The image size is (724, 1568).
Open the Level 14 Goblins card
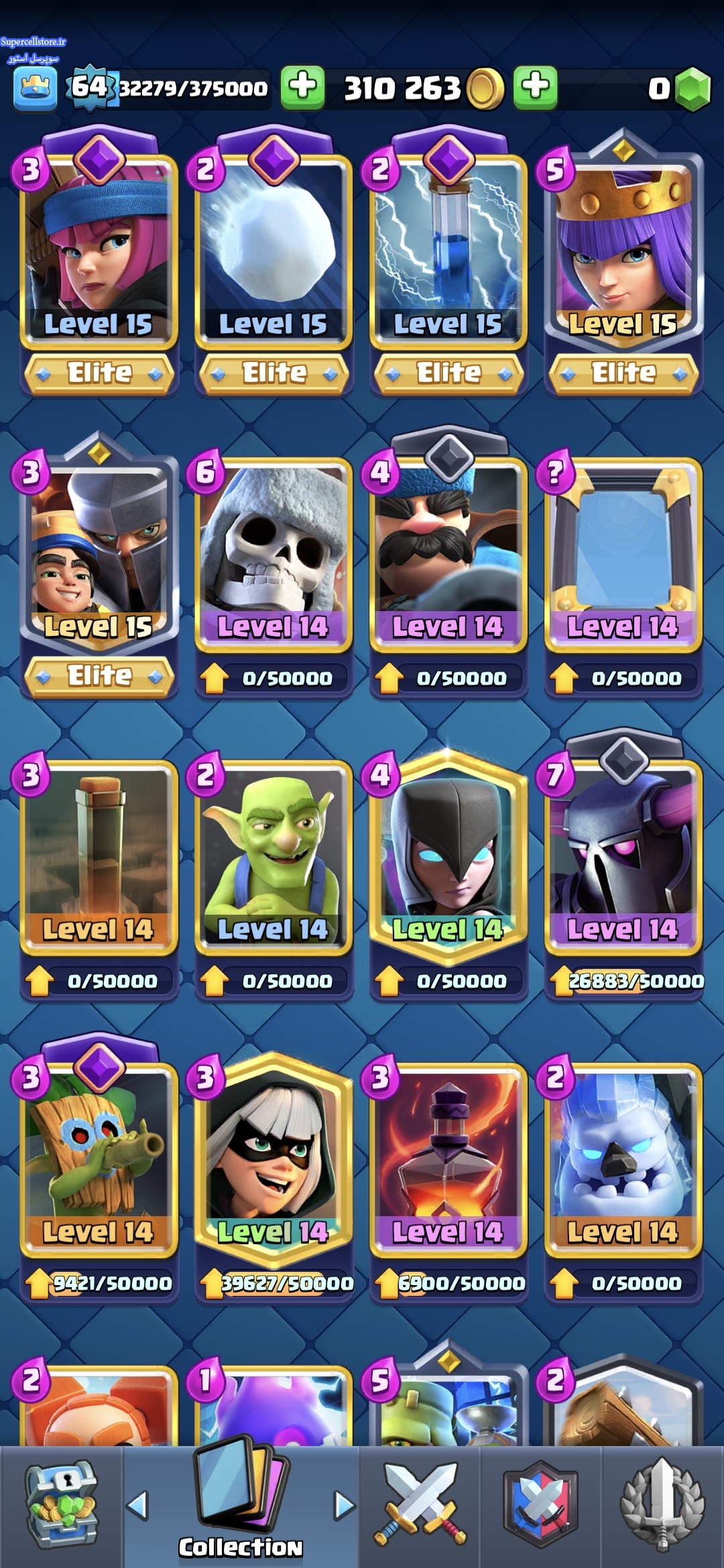[x=274, y=878]
